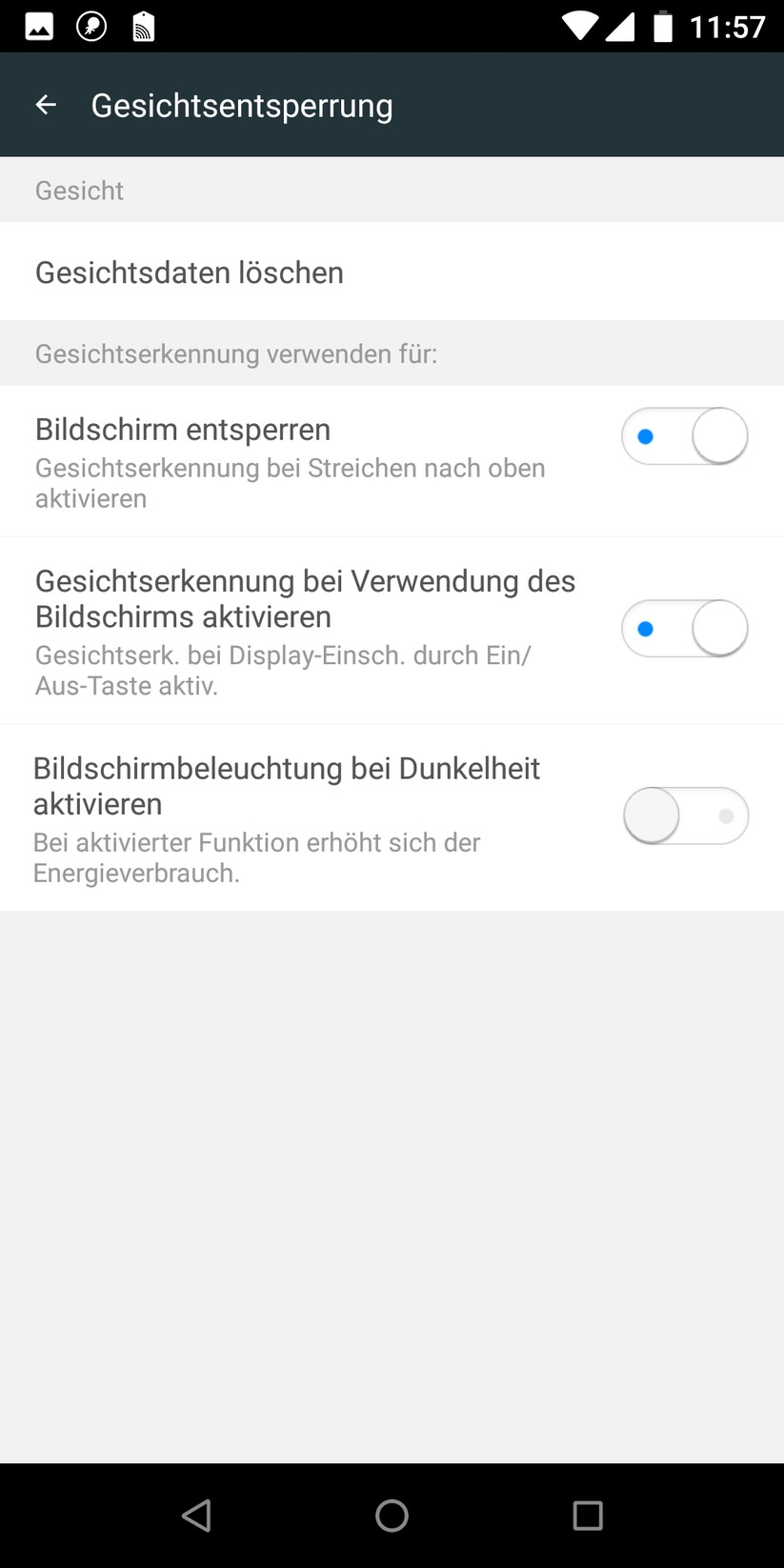
Task: Toggle Gesichtserkennung bei Verwendung des Bildschirms switch
Action: click(x=684, y=629)
